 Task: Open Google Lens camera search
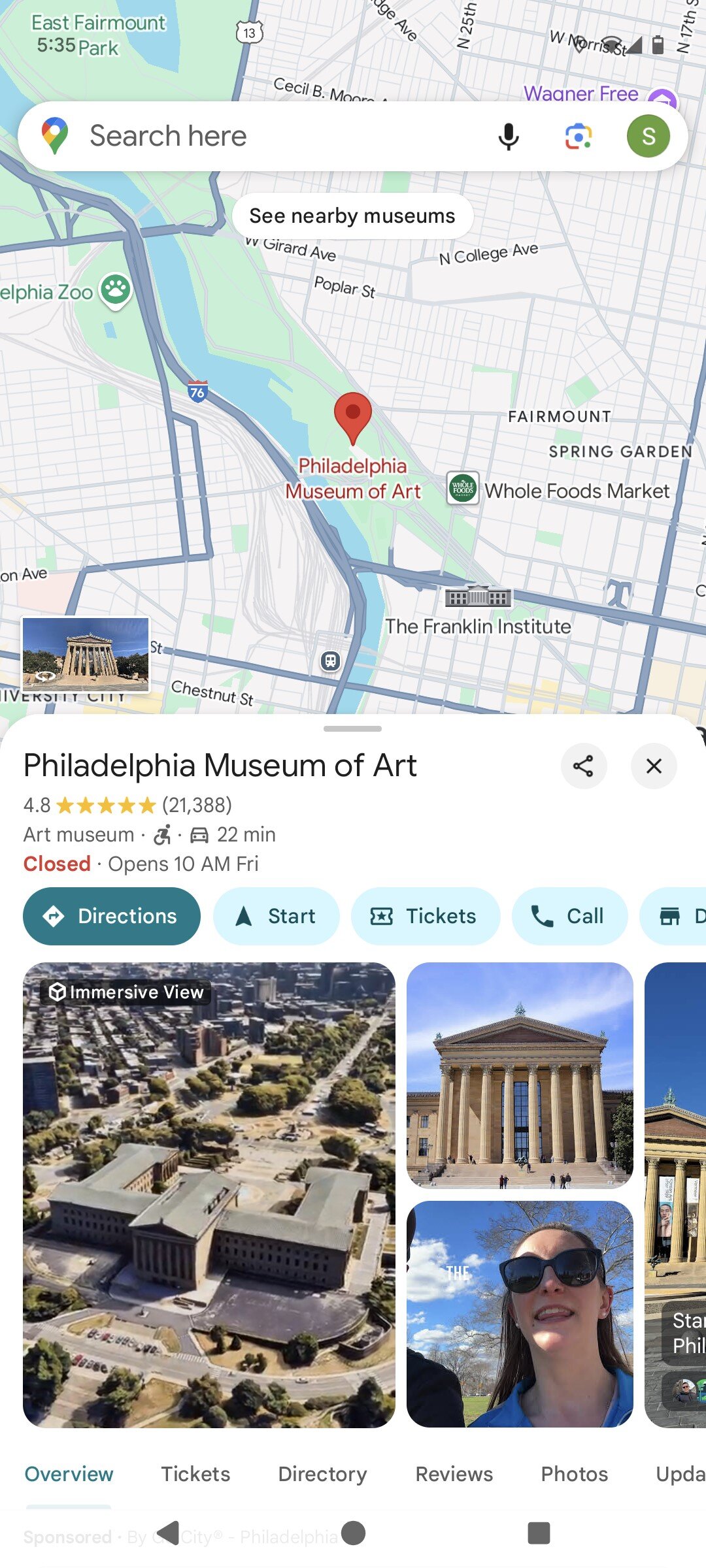[x=578, y=135]
